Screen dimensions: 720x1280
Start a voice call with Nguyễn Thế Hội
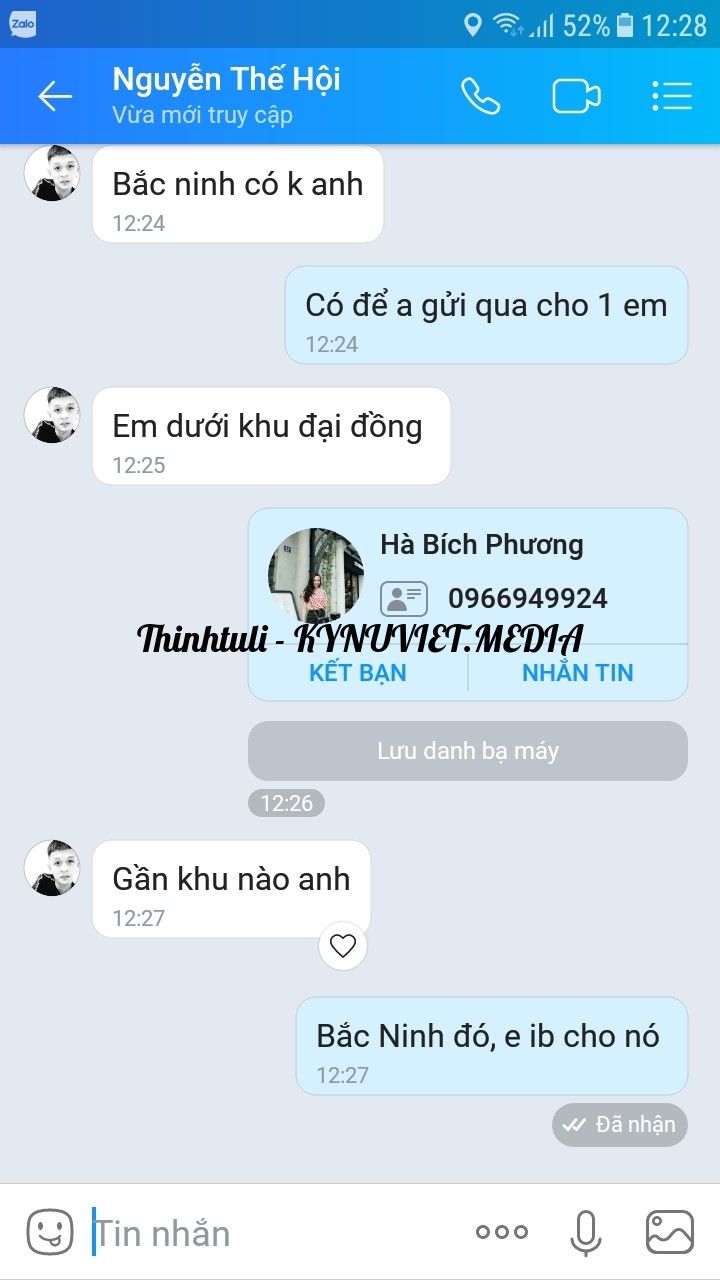(480, 96)
